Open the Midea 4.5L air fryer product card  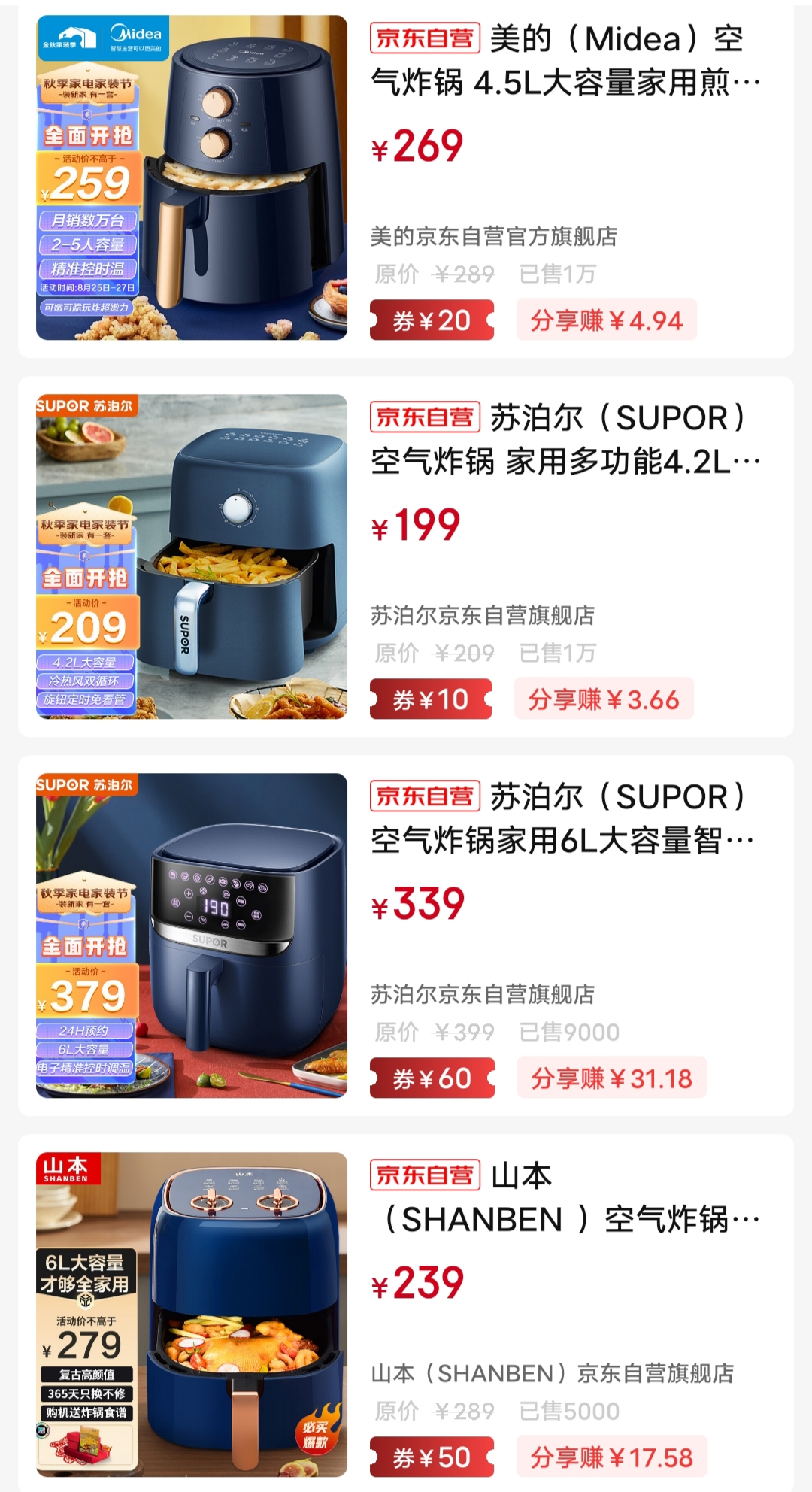click(x=564, y=60)
